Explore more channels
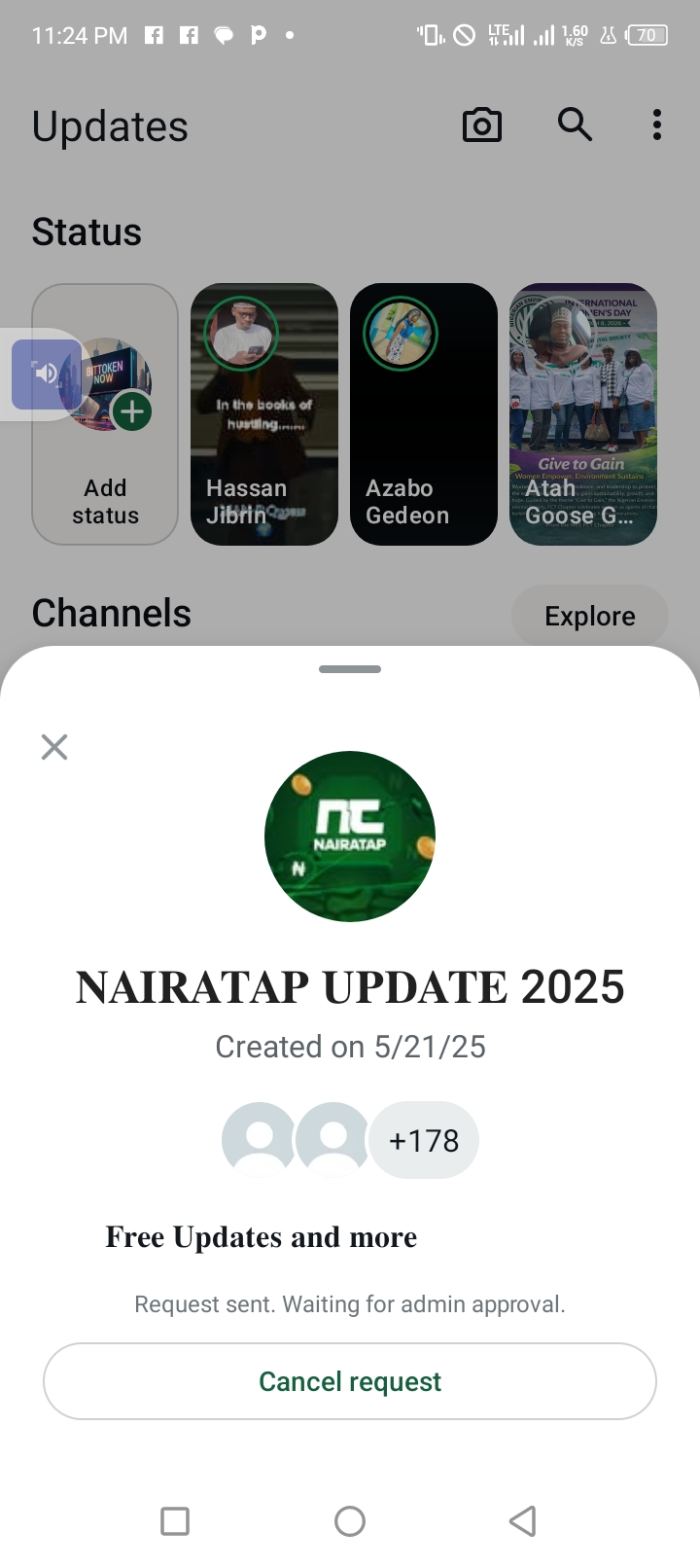700x1568 pixels. [589, 616]
